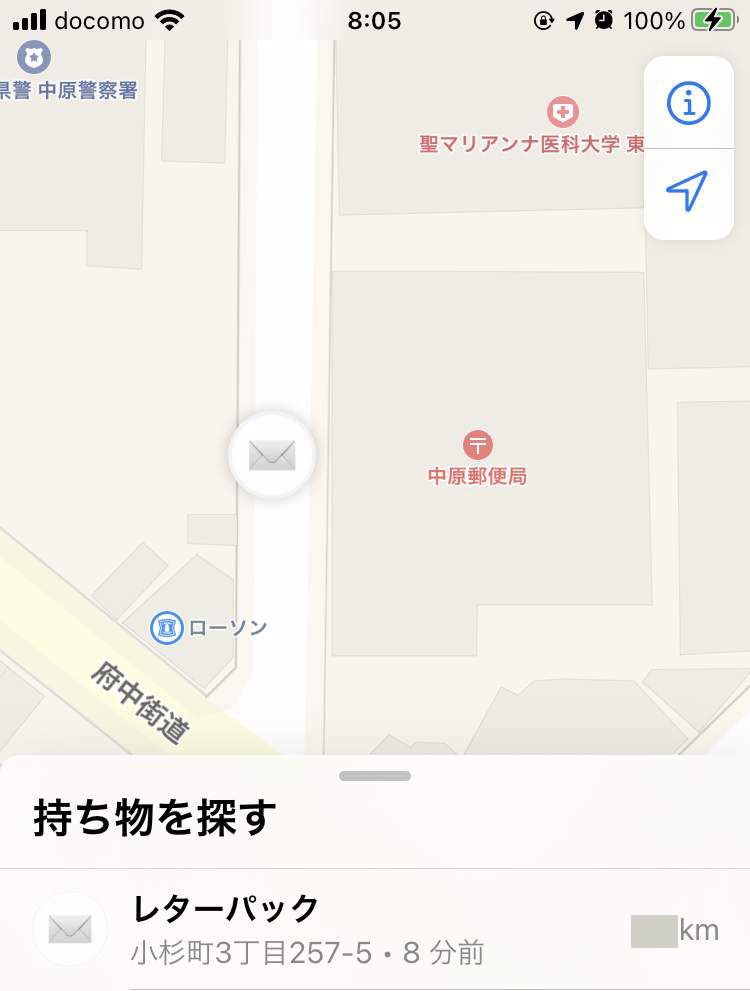The height and width of the screenshot is (991, 750).
Task: Open the map info button
Action: 688,103
